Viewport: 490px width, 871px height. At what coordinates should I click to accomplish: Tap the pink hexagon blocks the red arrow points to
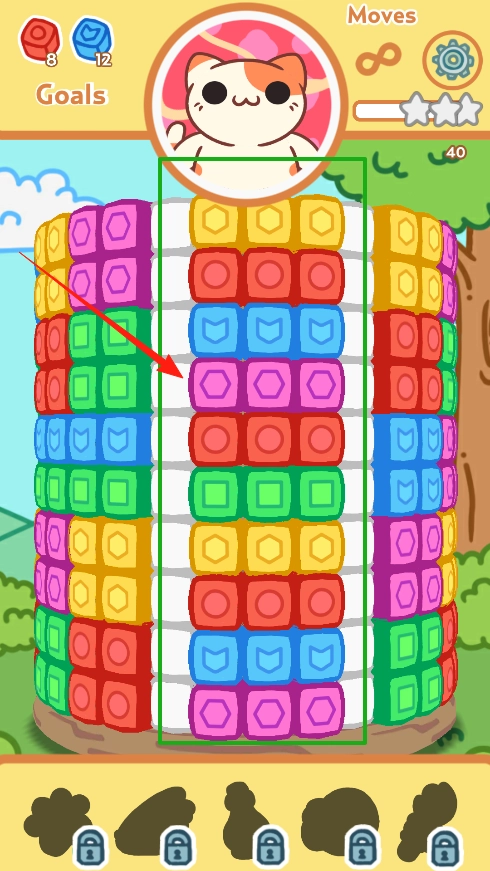click(x=266, y=384)
